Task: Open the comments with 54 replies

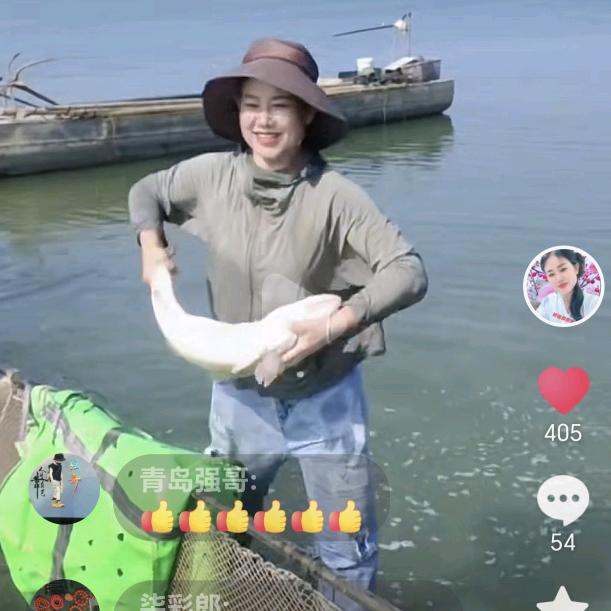Action: 563,499
